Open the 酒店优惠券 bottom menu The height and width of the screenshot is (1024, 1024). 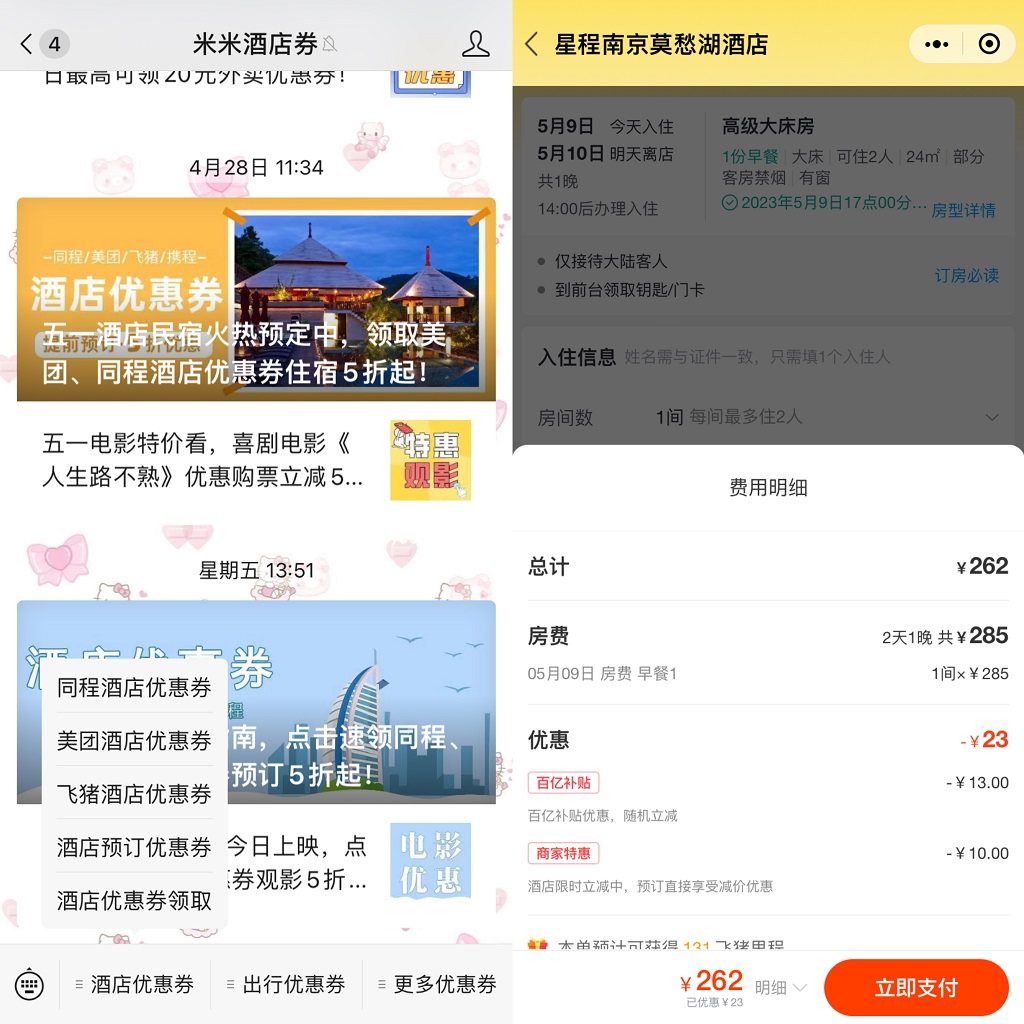click(x=134, y=984)
